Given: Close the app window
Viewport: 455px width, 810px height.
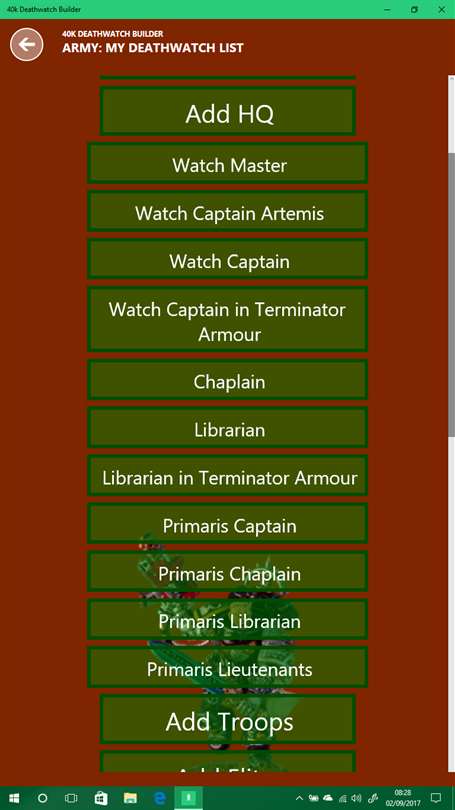Looking at the screenshot, I should tap(441, 9).
